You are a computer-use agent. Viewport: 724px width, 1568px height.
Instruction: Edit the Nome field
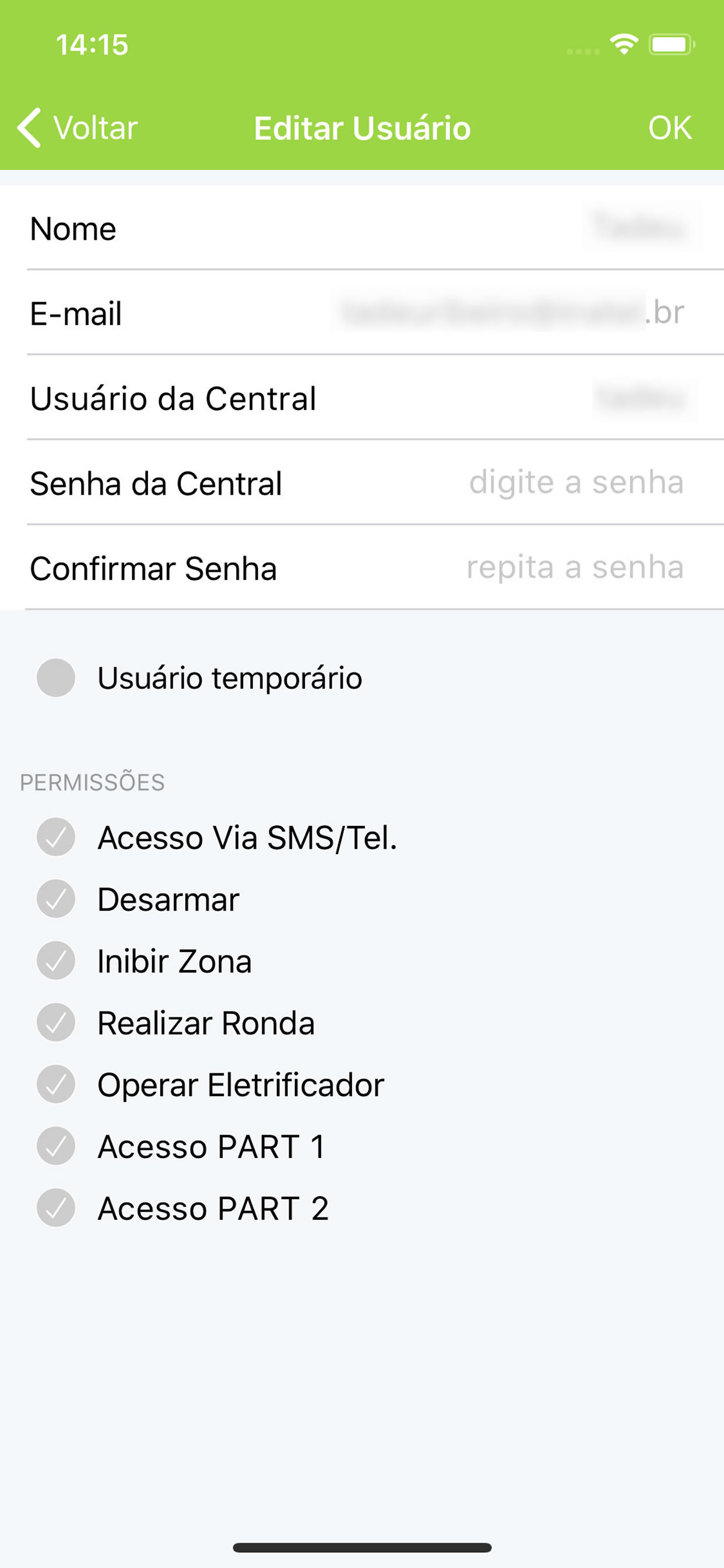pos(362,228)
